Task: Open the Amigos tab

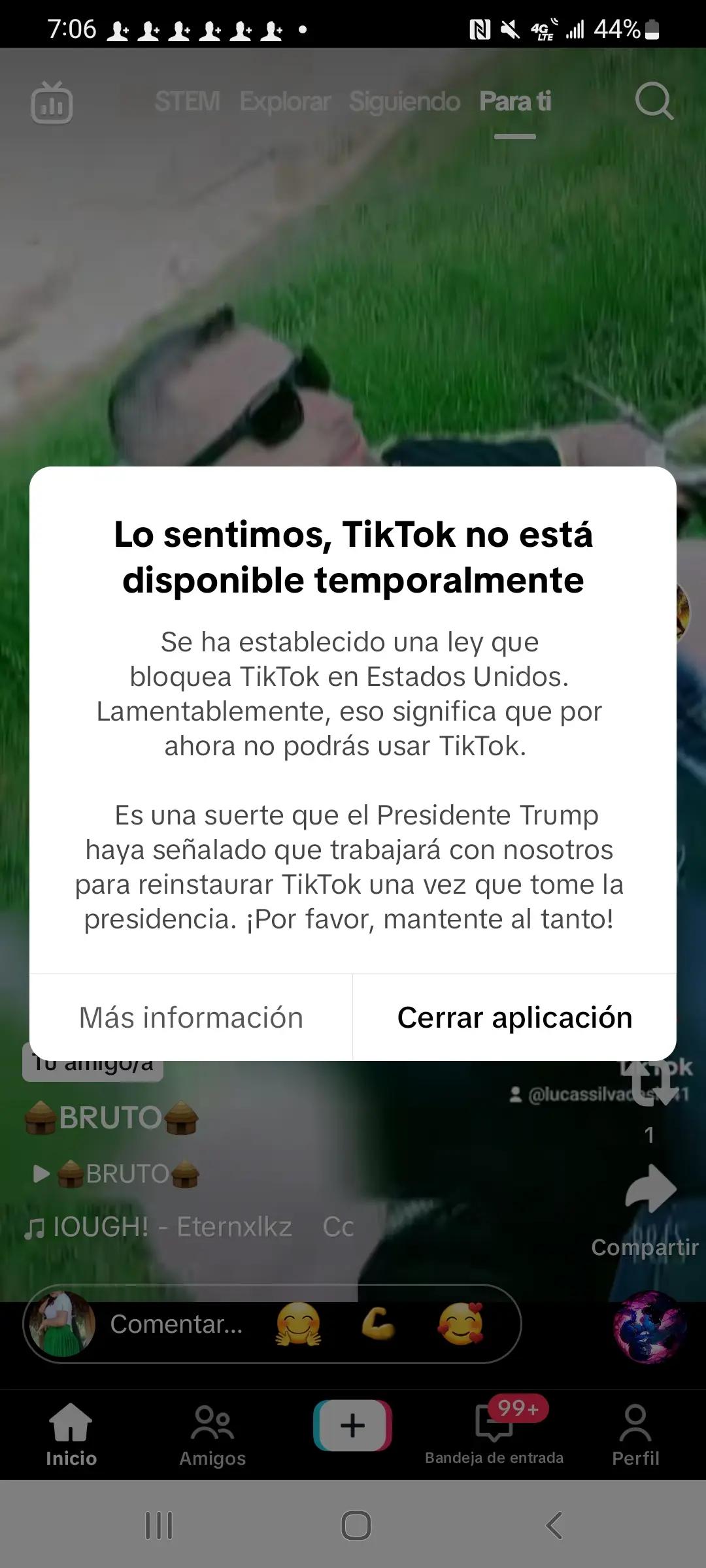Action: [212, 1434]
